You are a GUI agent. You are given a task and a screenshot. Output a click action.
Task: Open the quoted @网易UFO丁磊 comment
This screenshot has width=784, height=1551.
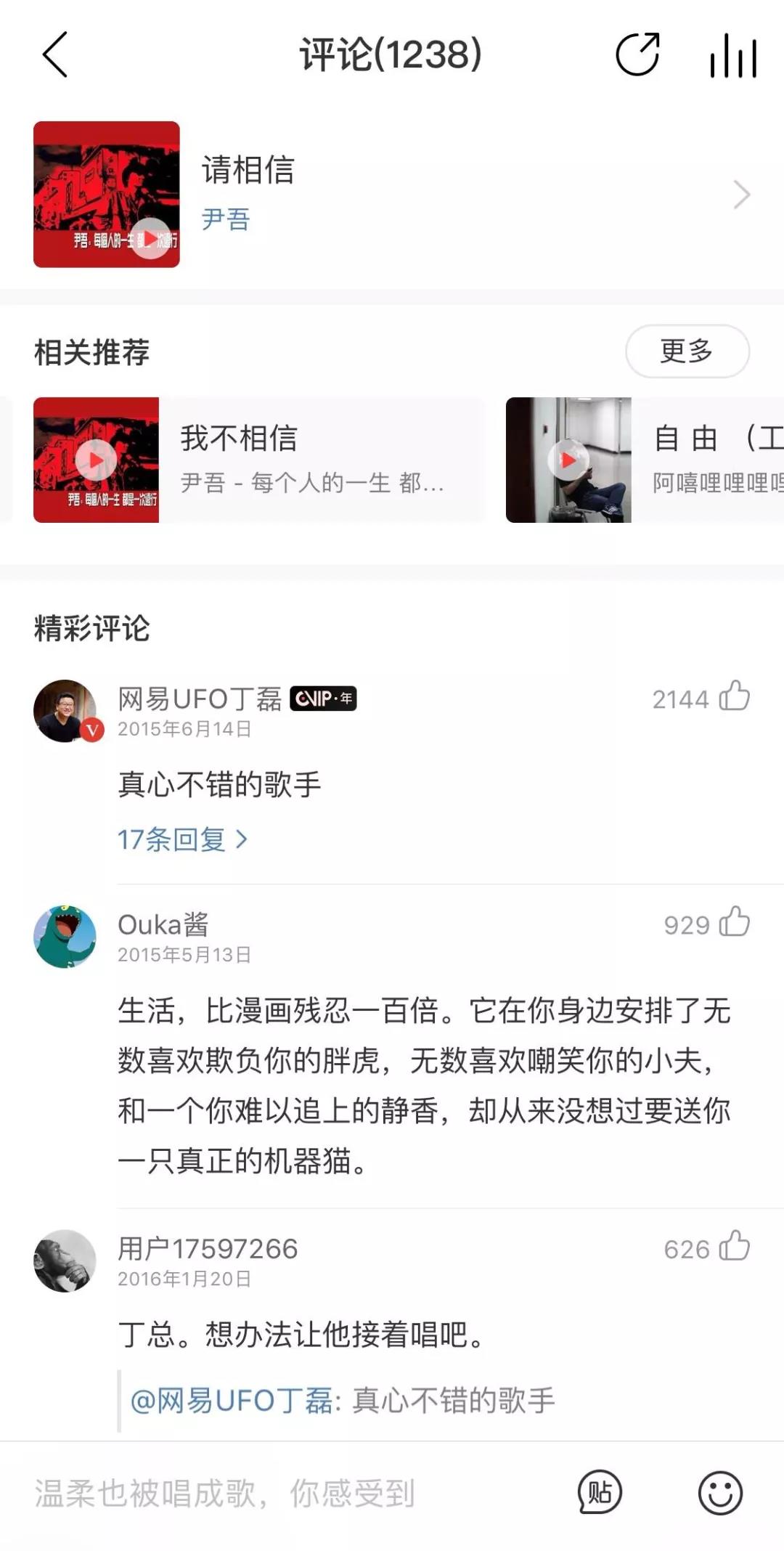[343, 1400]
